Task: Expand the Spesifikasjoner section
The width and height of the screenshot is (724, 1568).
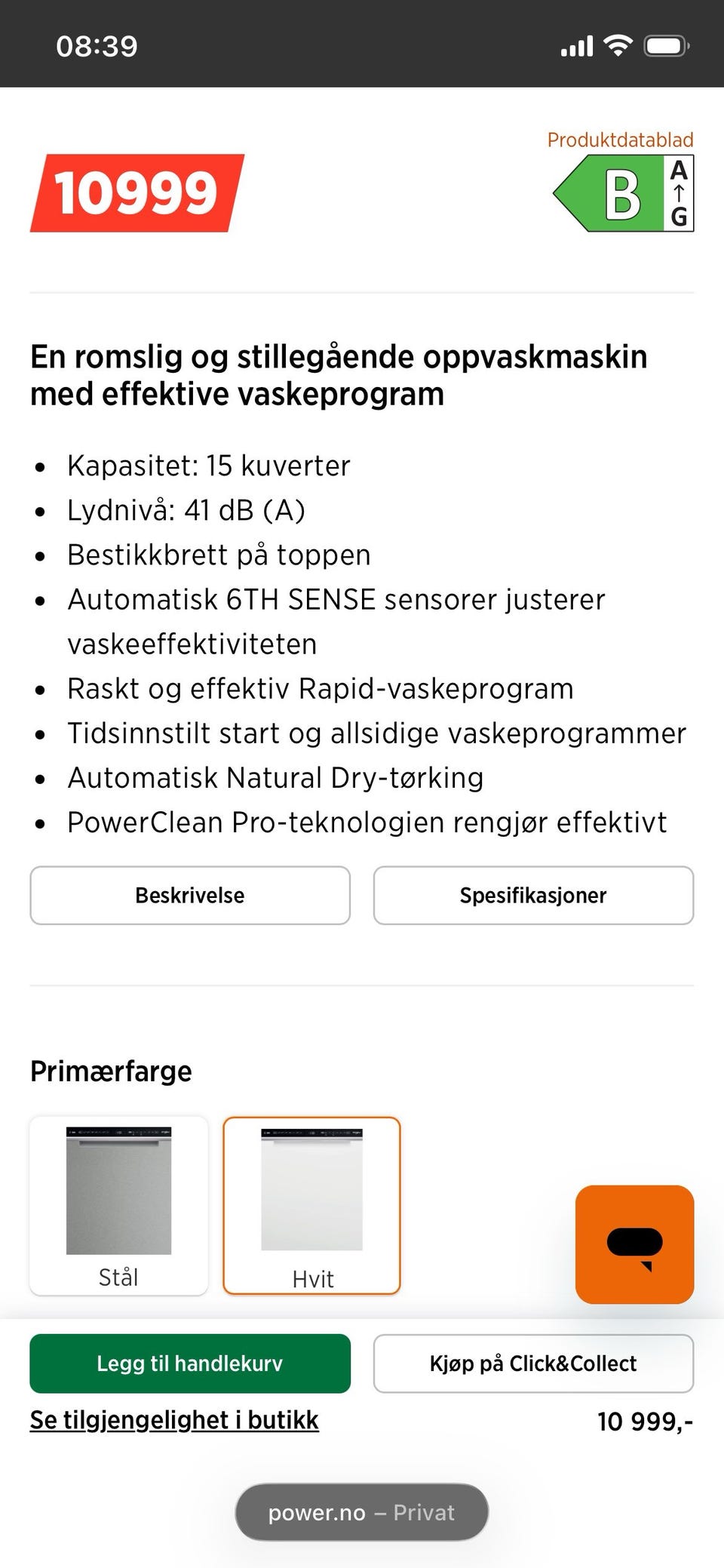Action: (x=532, y=895)
